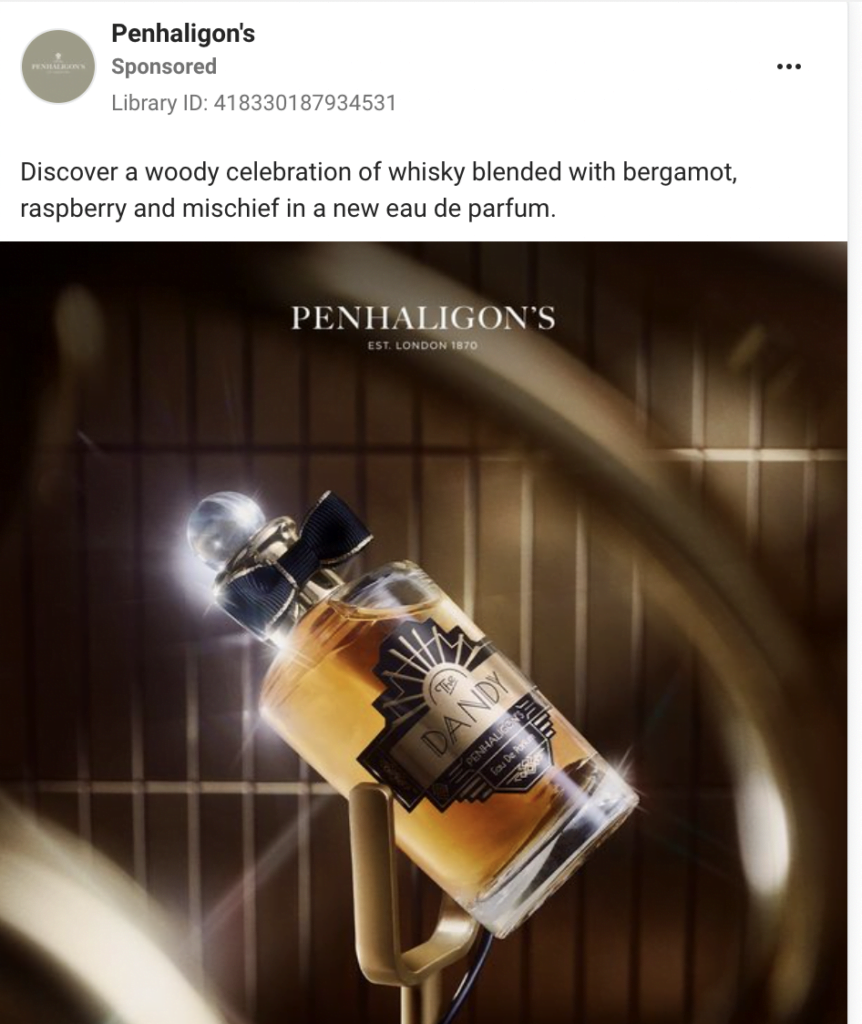Open the three-dot overflow menu
This screenshot has height=1024, width=862.
click(x=789, y=67)
